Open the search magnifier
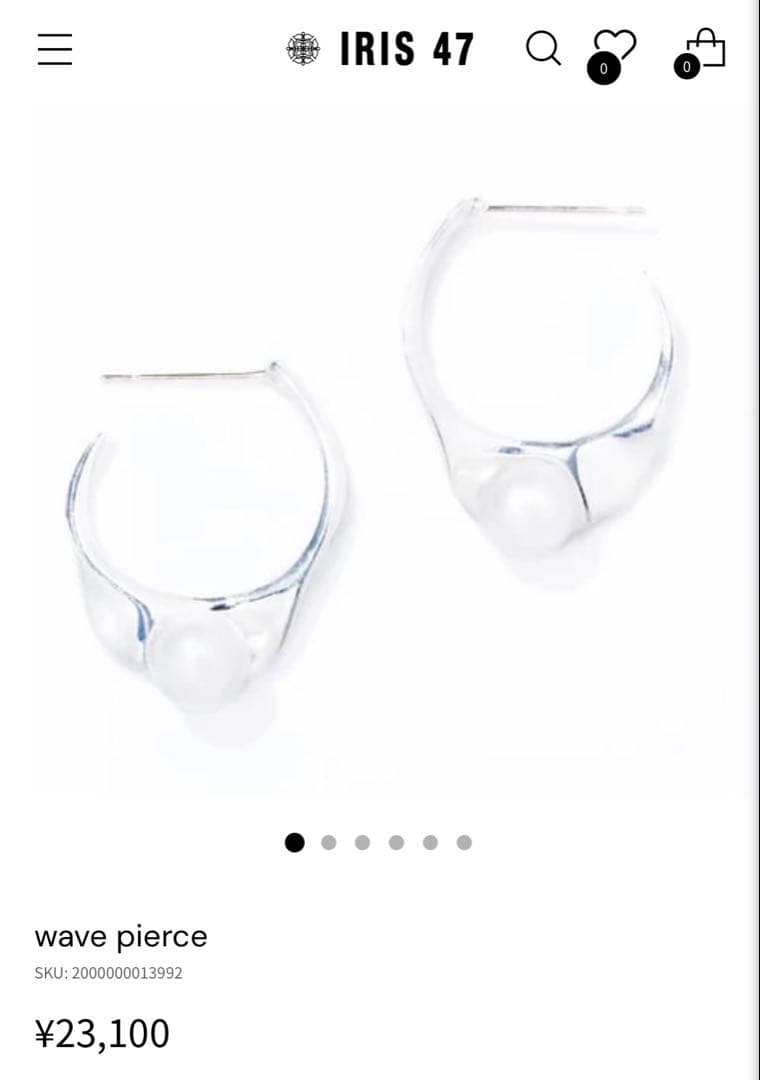Image resolution: width=760 pixels, height=1080 pixels. 543,48
